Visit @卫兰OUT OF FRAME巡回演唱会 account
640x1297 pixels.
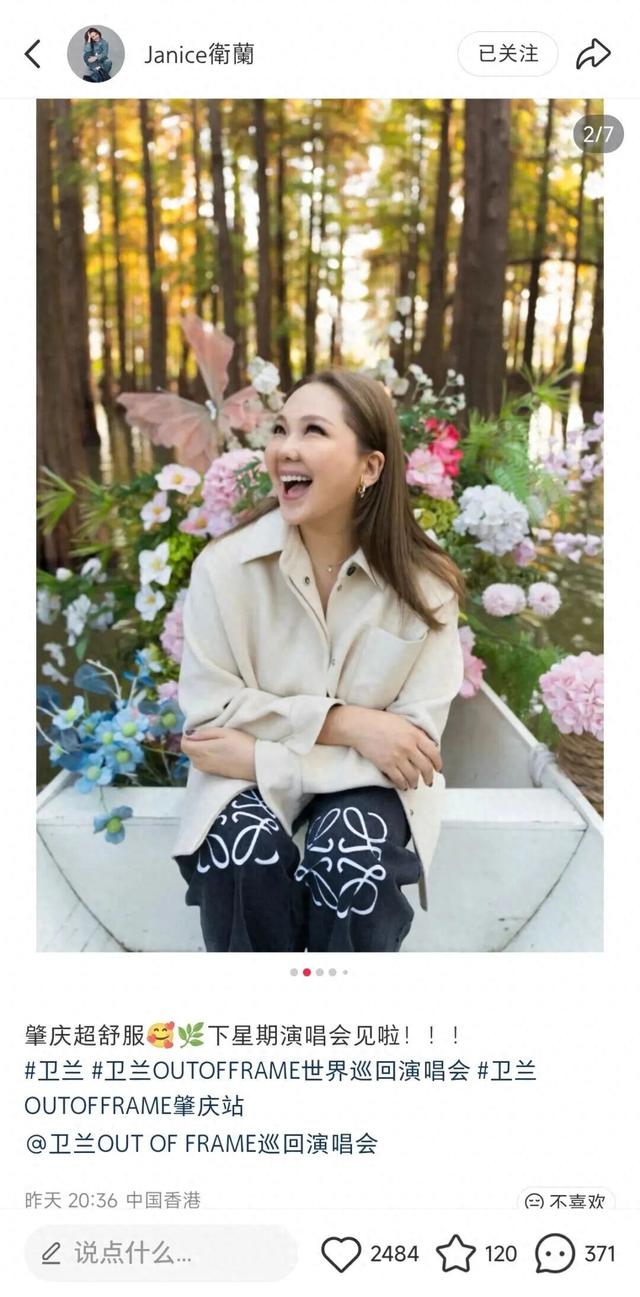201,1144
